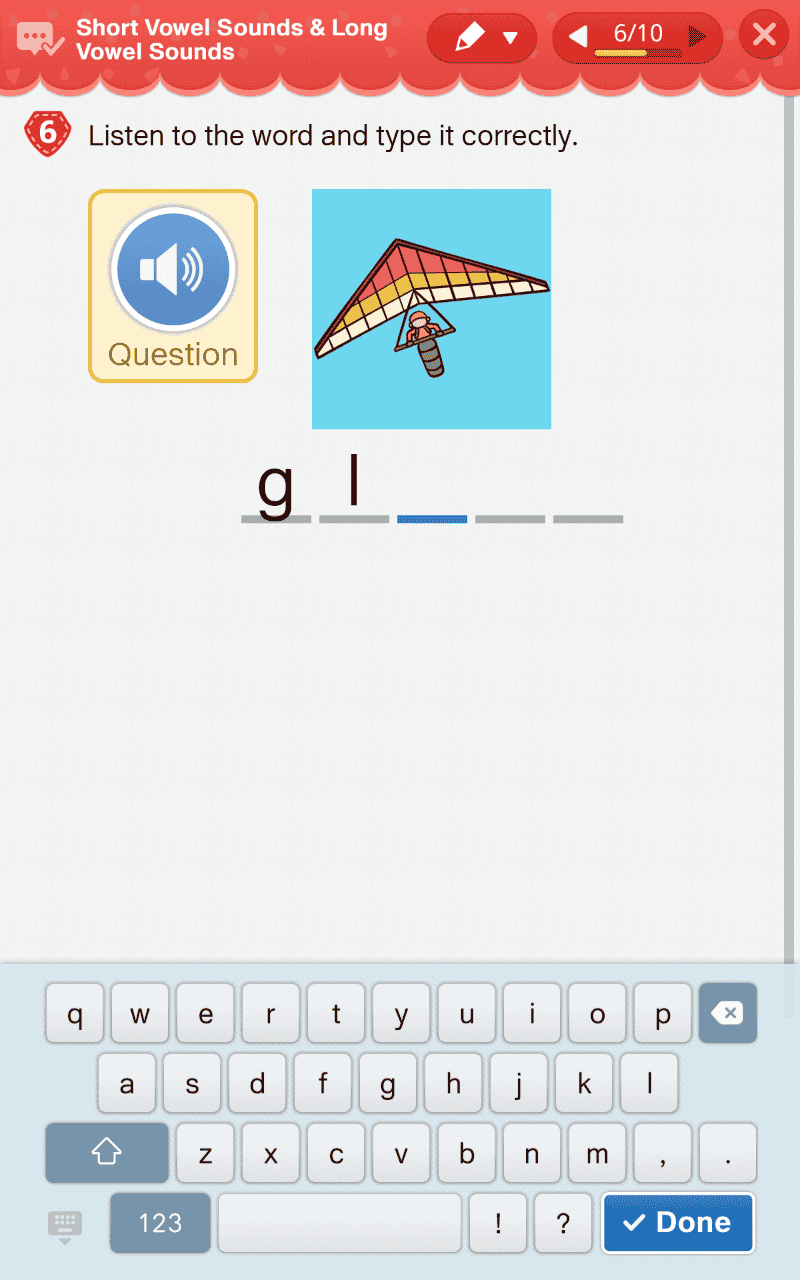Image resolution: width=800 pixels, height=1280 pixels.
Task: Tap the space bar
Action: [x=339, y=1222]
